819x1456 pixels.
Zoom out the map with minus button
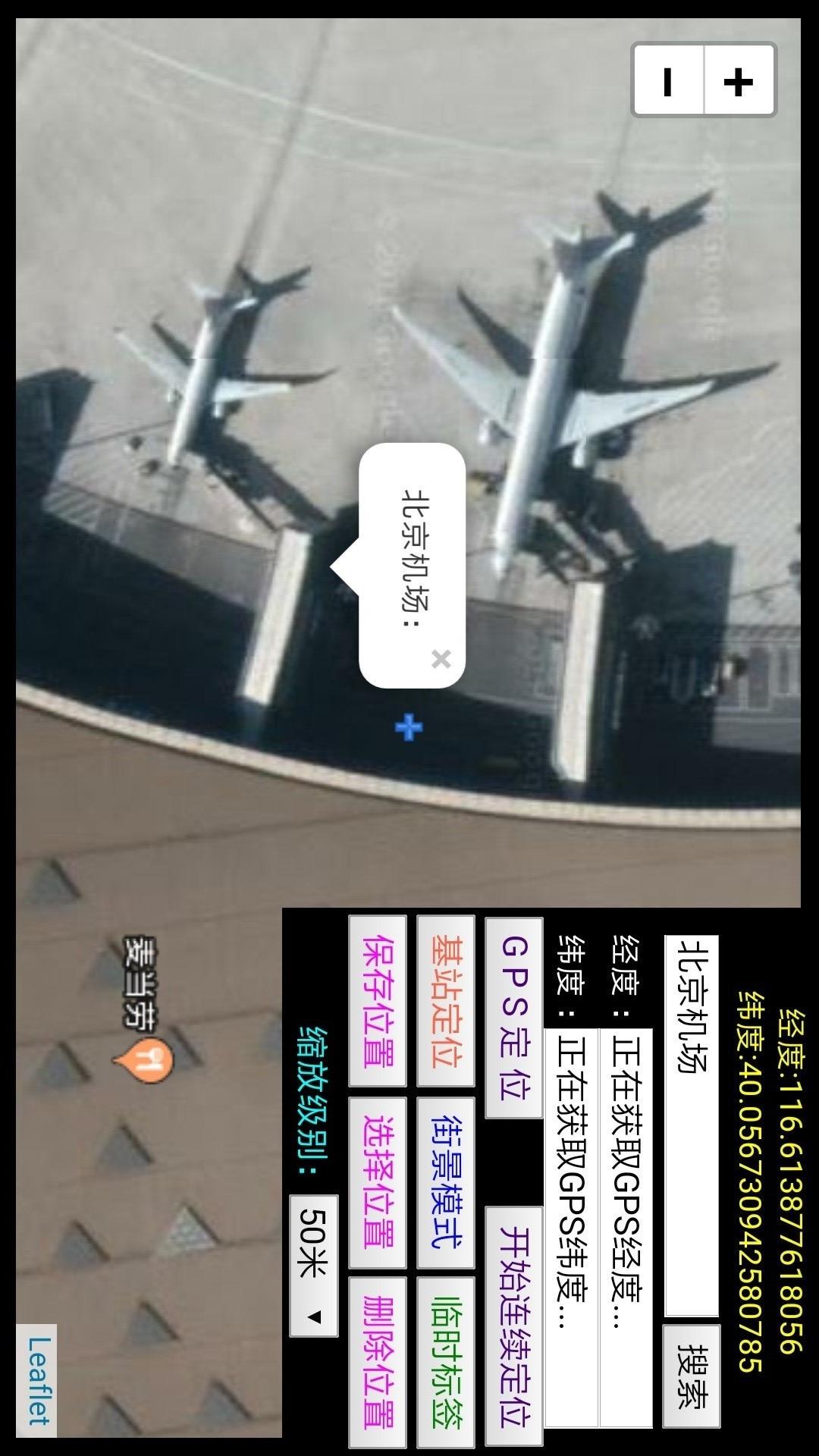[x=668, y=80]
